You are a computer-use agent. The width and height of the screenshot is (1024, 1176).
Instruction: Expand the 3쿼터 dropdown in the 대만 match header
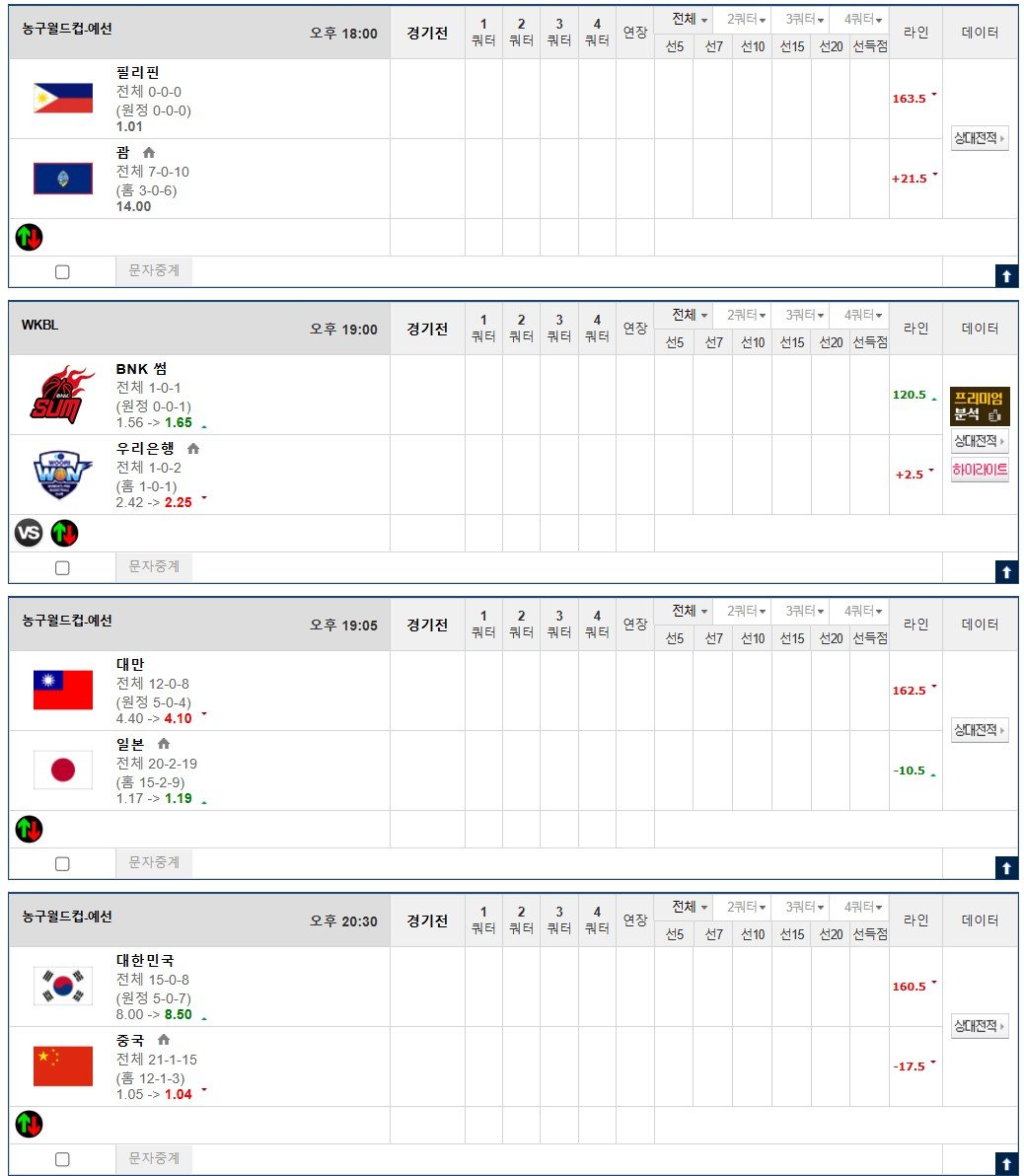805,612
